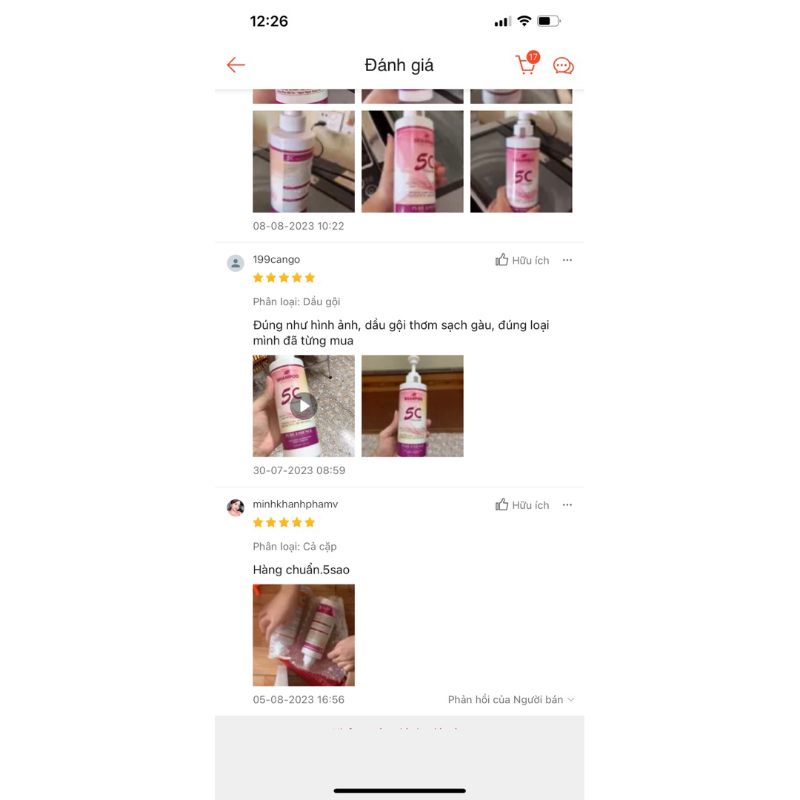
Task: Open the overflow menu on minhkhanhphamv's review
Action: pyautogui.click(x=567, y=505)
